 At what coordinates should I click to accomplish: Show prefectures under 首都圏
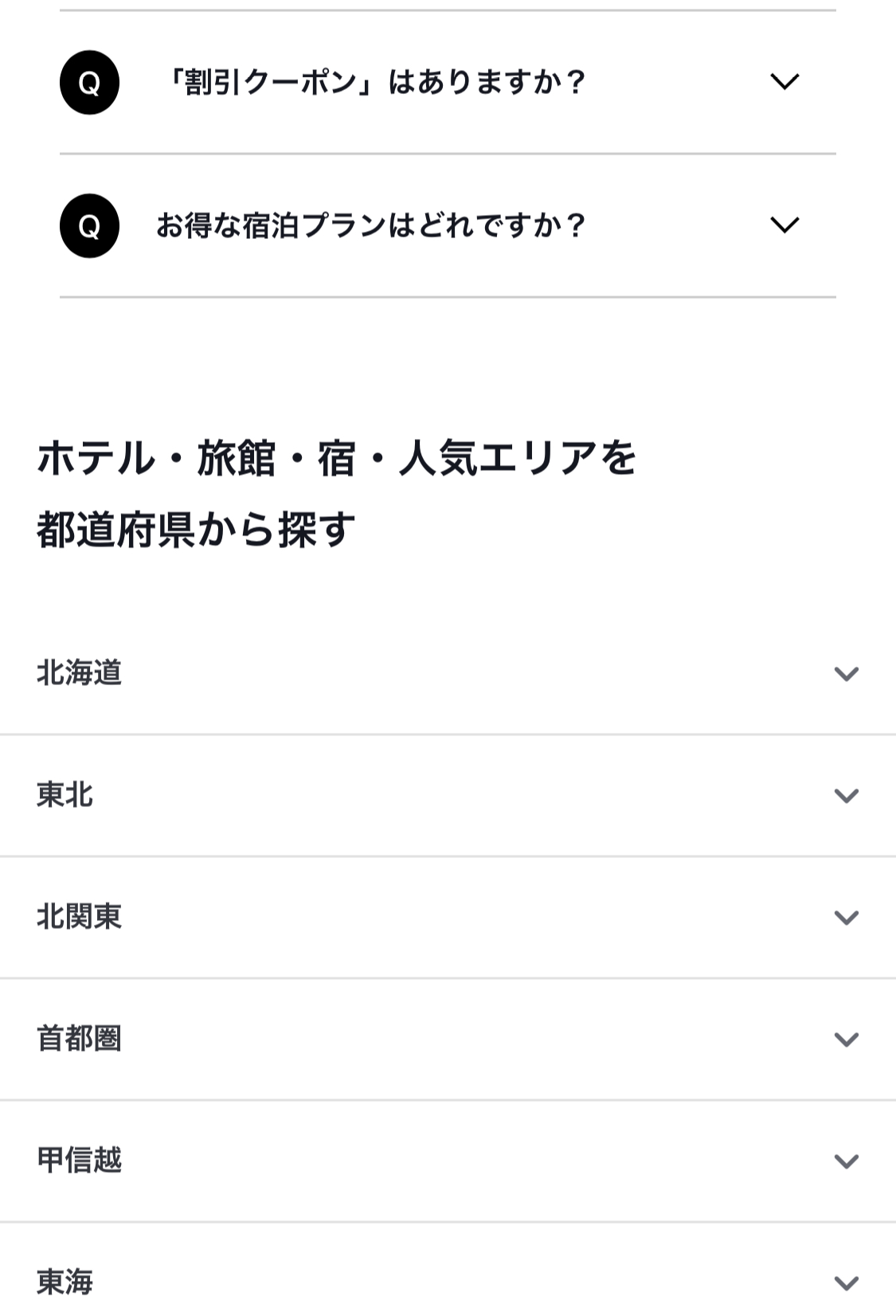[x=845, y=1040]
